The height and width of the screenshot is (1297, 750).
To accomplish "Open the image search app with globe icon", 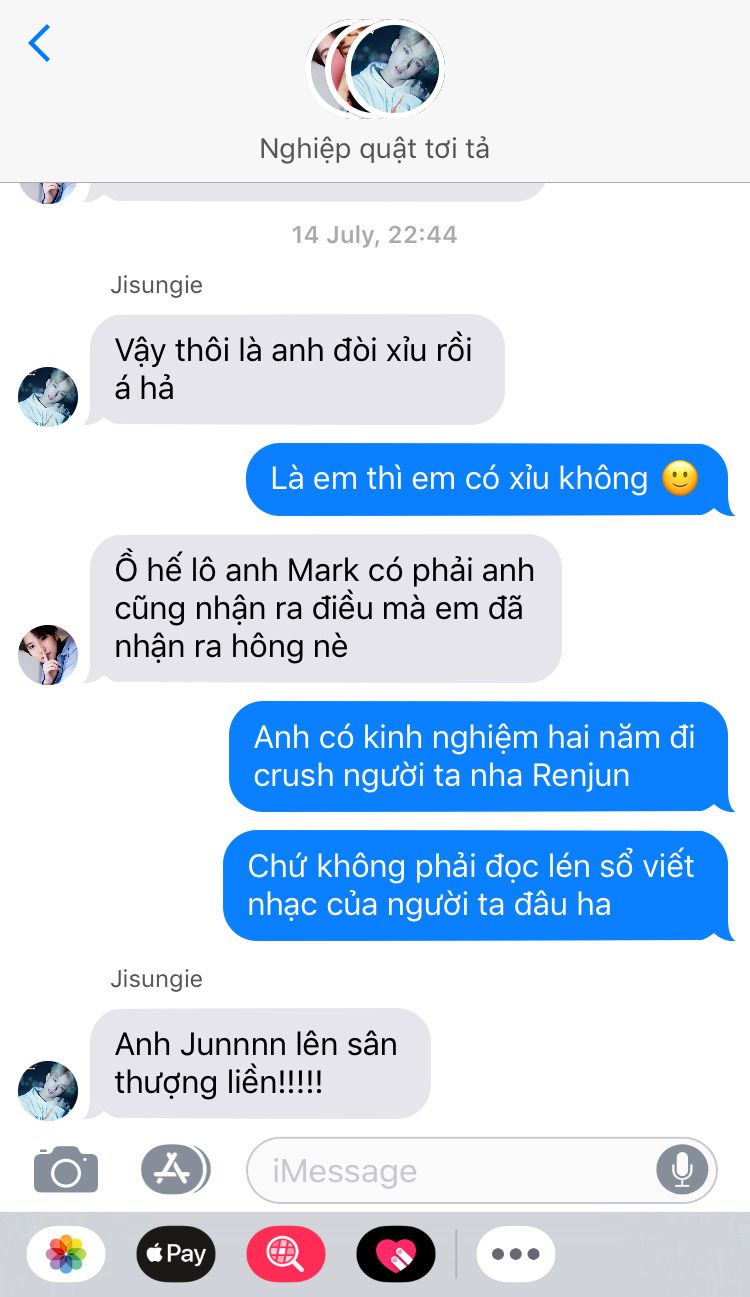I will click(x=286, y=1253).
